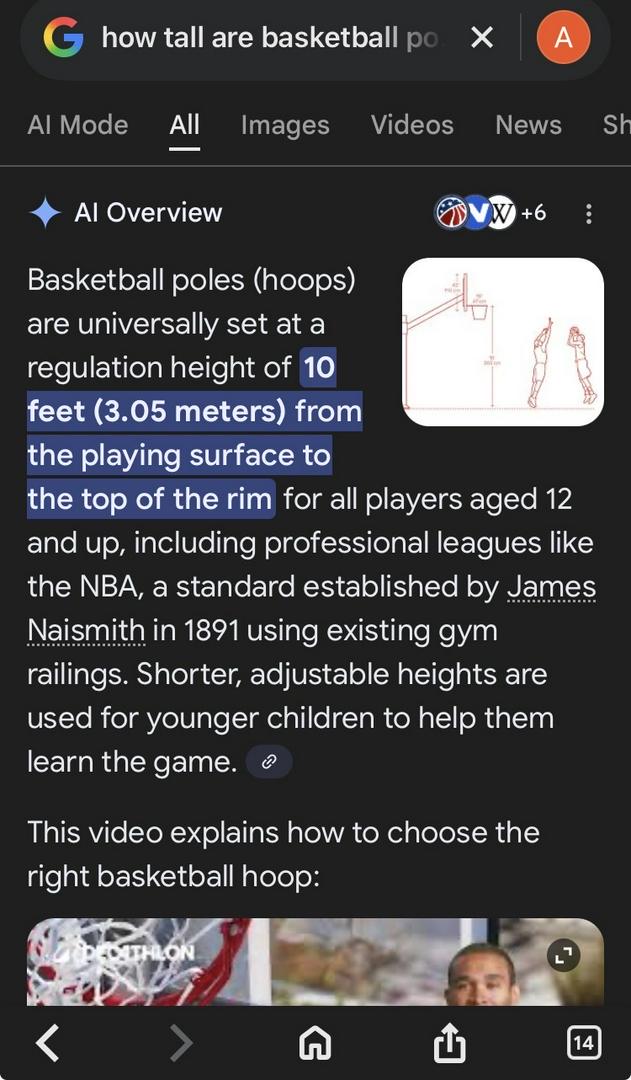Open the basketball hoop dimensions diagram
Viewport: 631px width, 1080px height.
[x=502, y=342]
